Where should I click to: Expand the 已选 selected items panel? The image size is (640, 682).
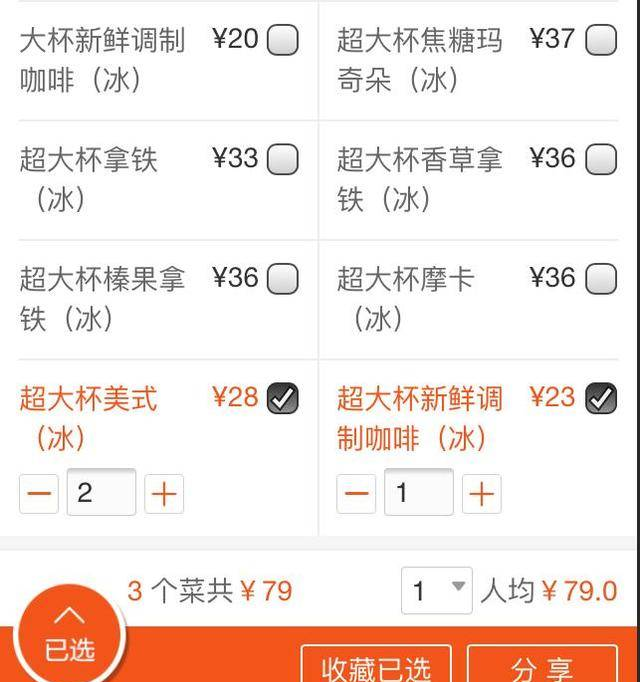coord(70,635)
